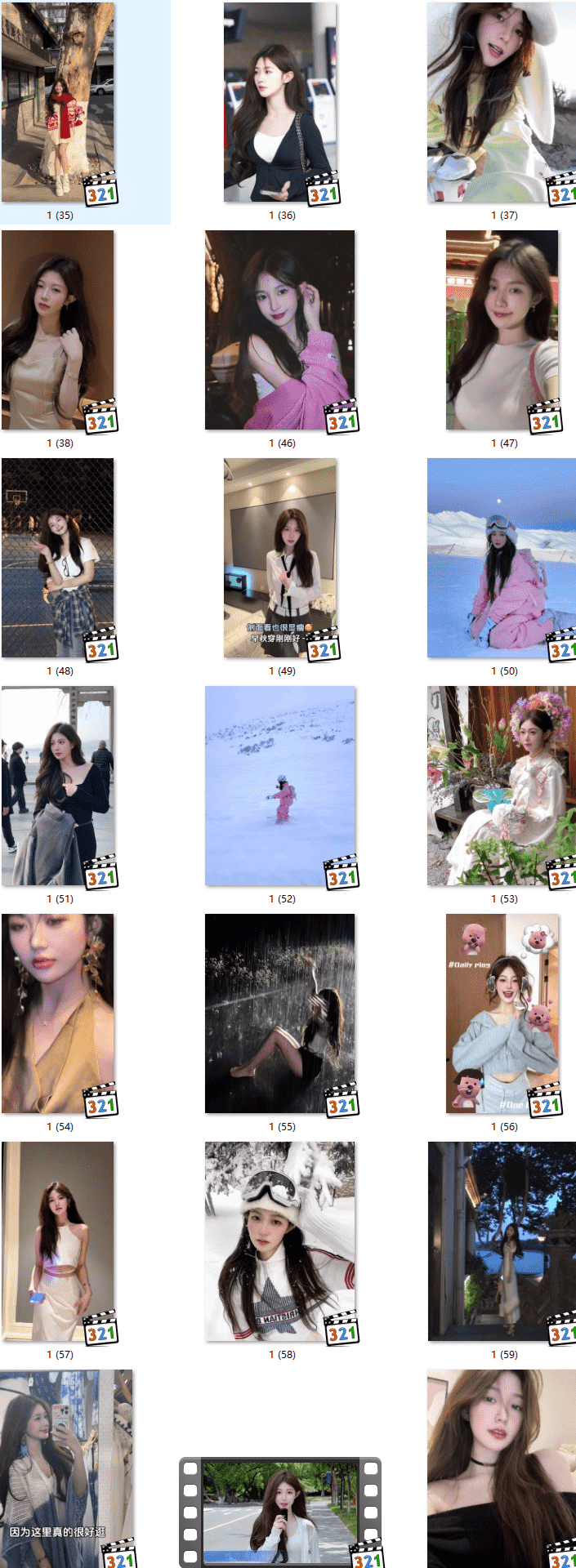576x1568 pixels.
Task: Open video file 1 (53)
Action: pyautogui.click(x=502, y=786)
